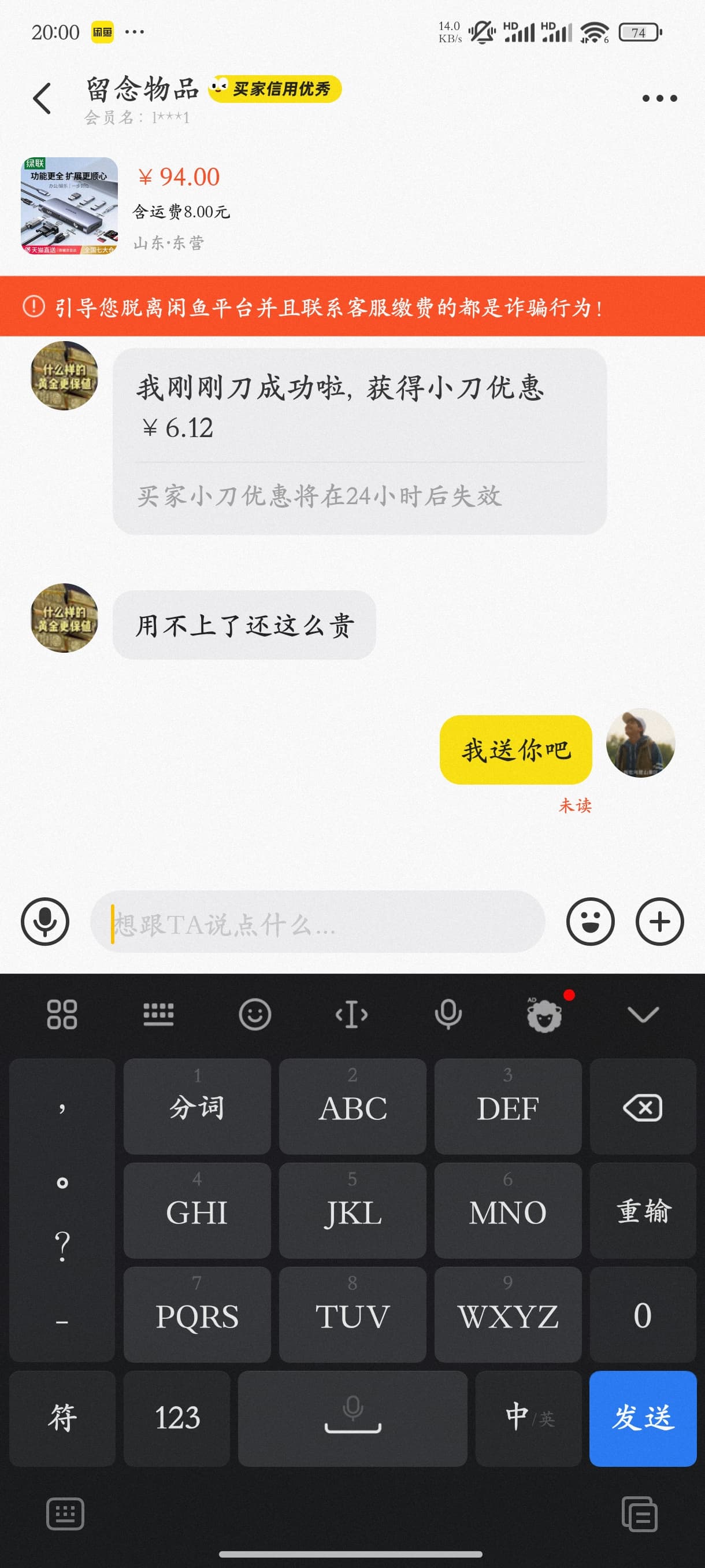Screen dimensions: 705x1568
Task: Open the three-dot overflow menu
Action: tap(659, 98)
